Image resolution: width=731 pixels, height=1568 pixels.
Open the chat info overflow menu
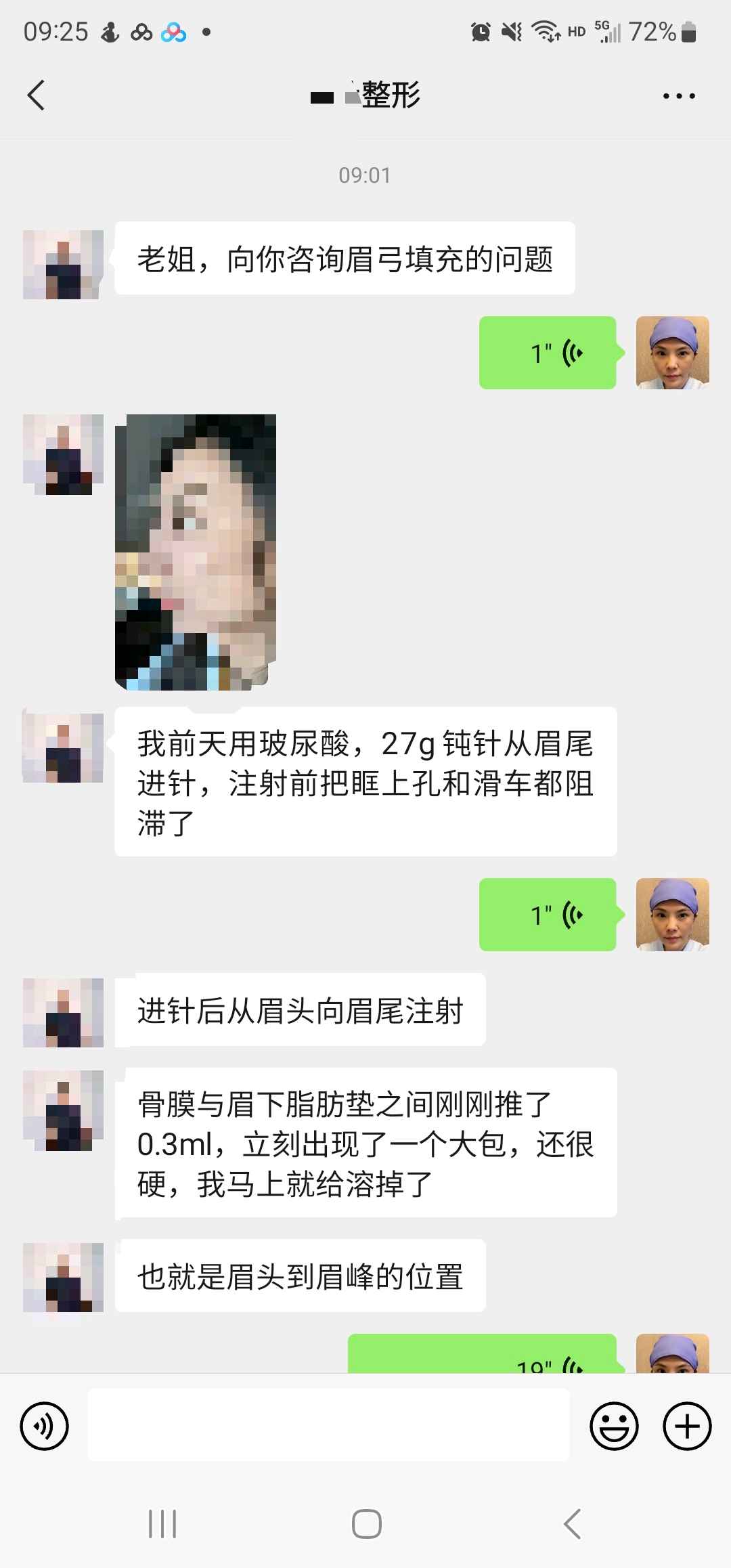678,96
